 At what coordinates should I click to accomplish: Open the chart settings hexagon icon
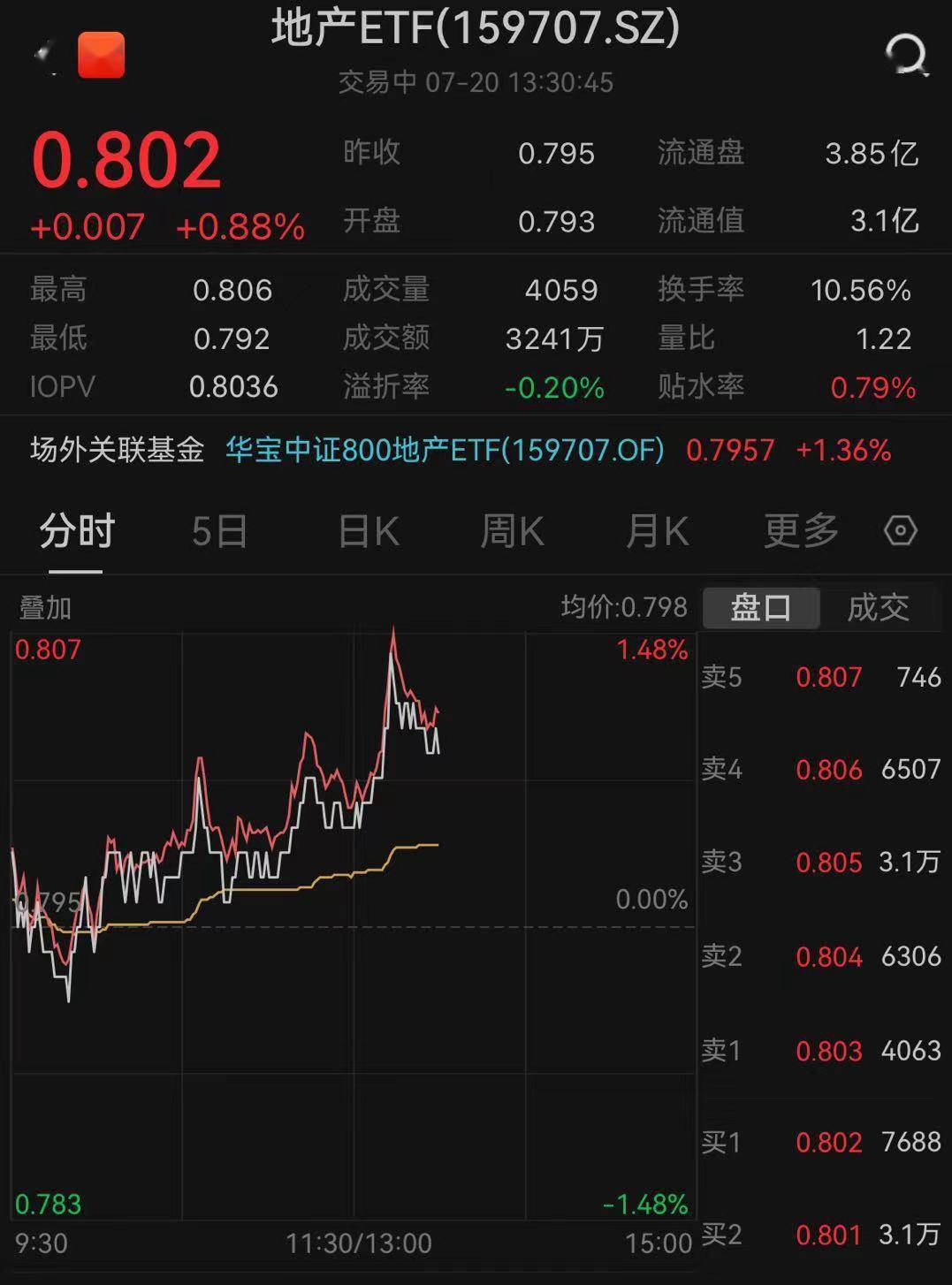point(900,531)
